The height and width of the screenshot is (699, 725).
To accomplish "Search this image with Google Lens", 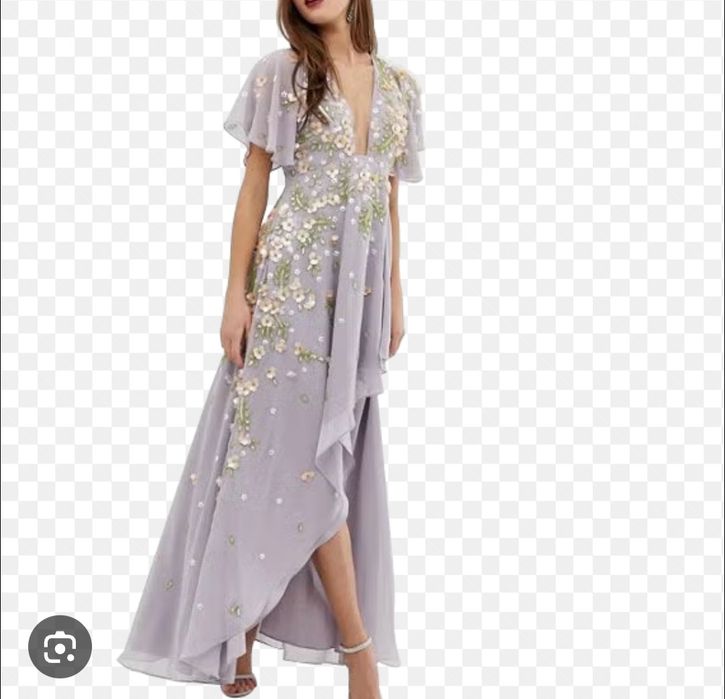I will pos(60,647).
